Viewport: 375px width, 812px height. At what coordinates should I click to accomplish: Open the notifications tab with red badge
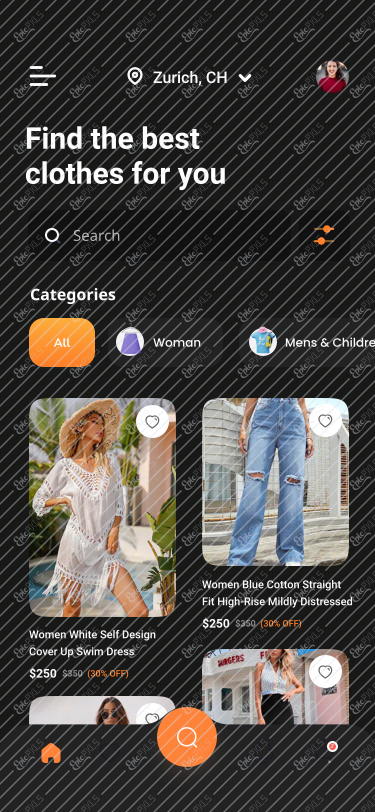pyautogui.click(x=332, y=749)
